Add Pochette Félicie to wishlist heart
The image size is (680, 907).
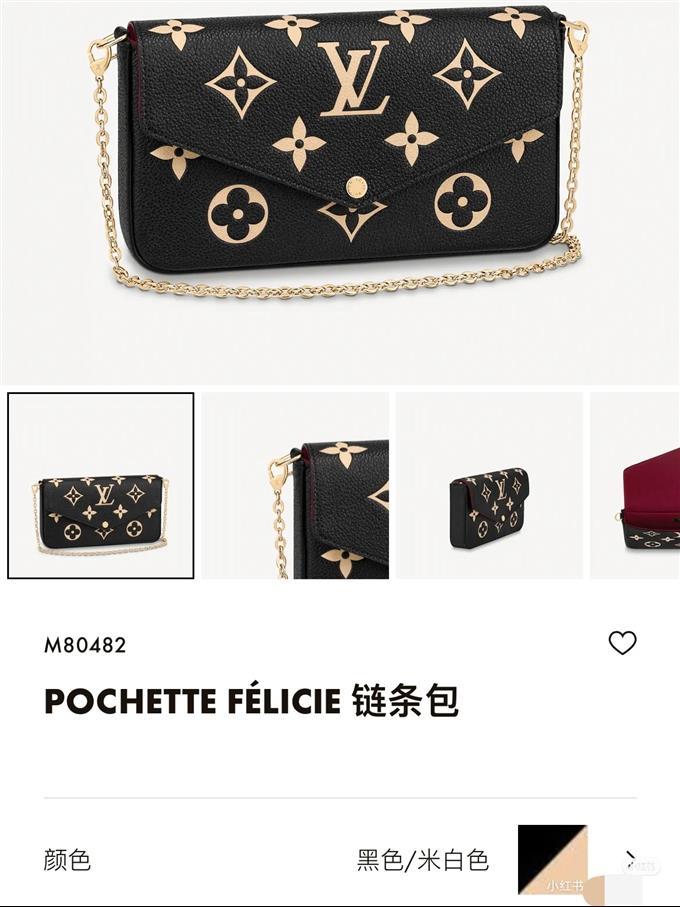[x=622, y=643]
